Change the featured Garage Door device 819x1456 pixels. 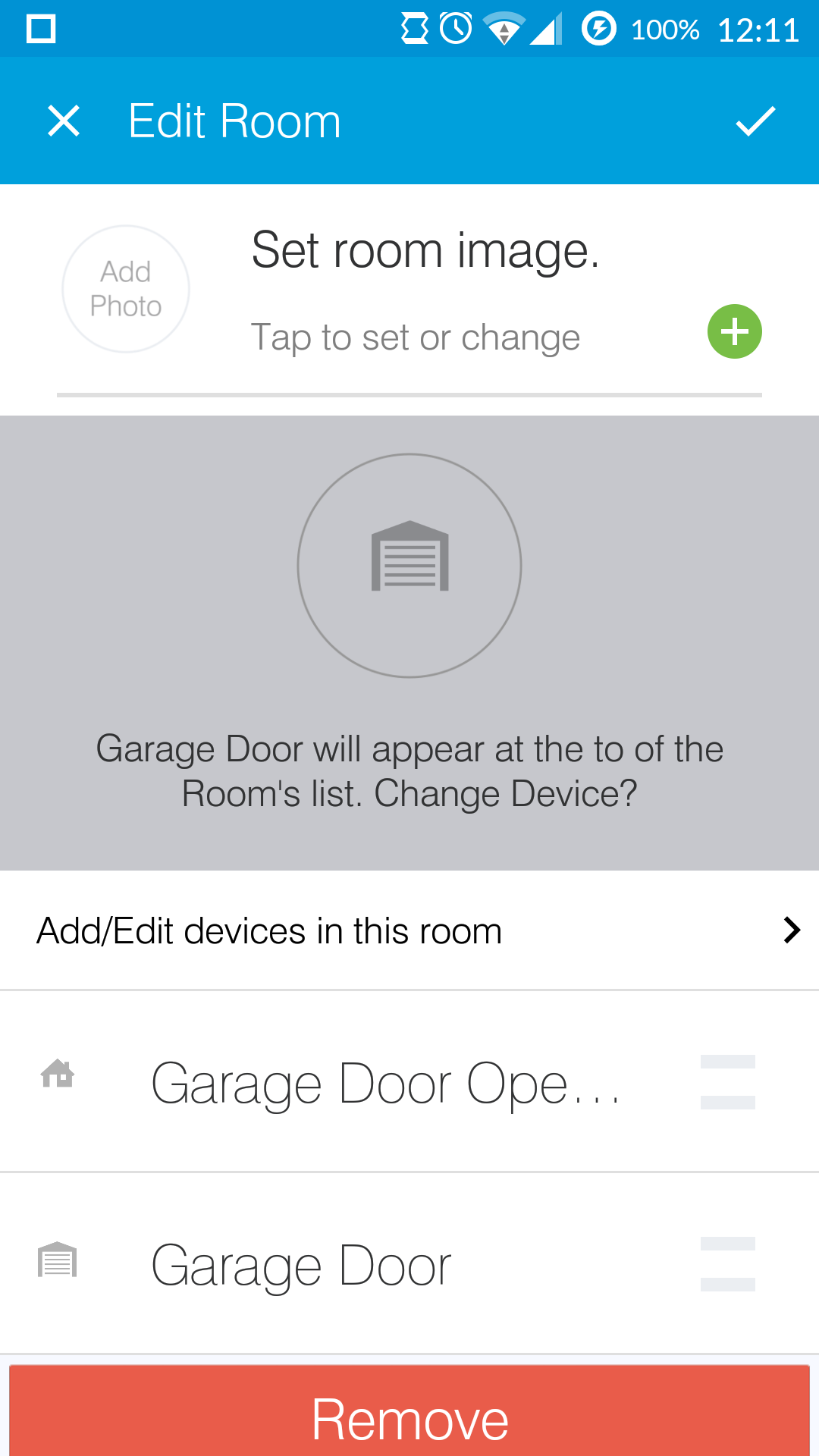click(409, 566)
